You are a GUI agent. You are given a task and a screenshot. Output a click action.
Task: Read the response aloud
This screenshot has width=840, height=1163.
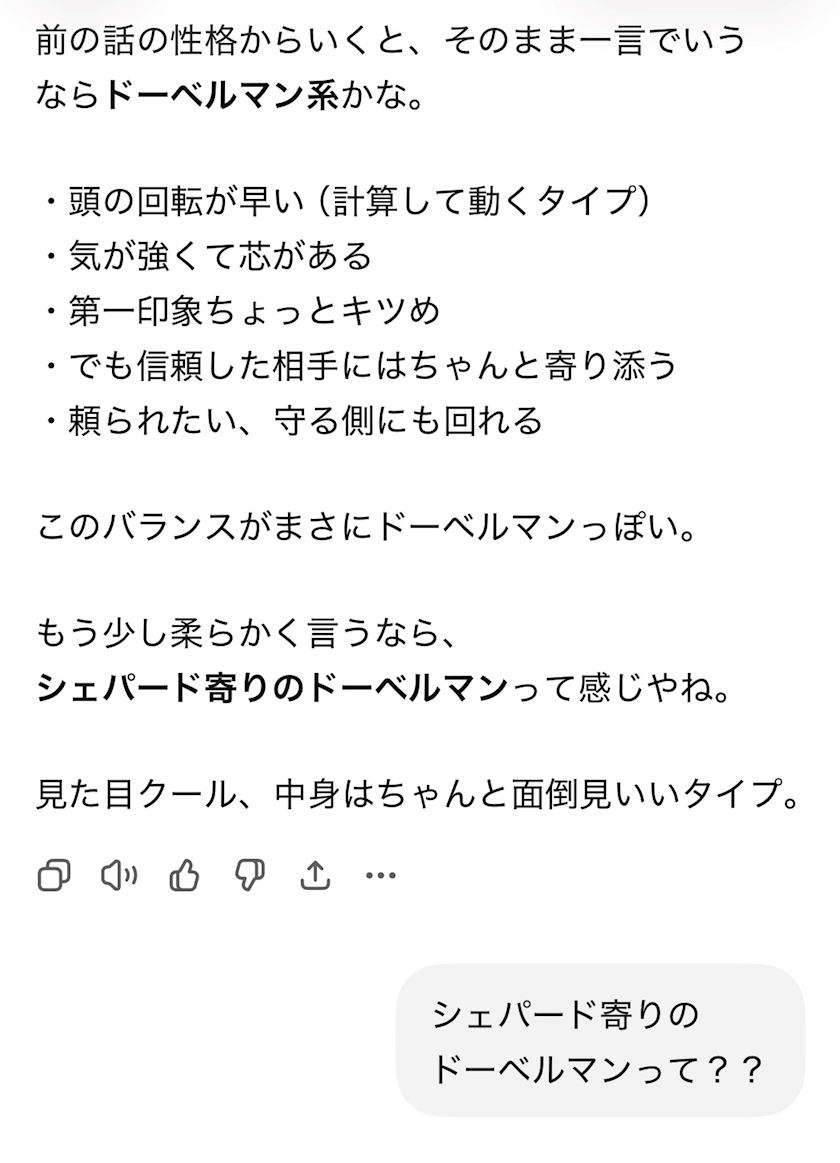pos(119,876)
